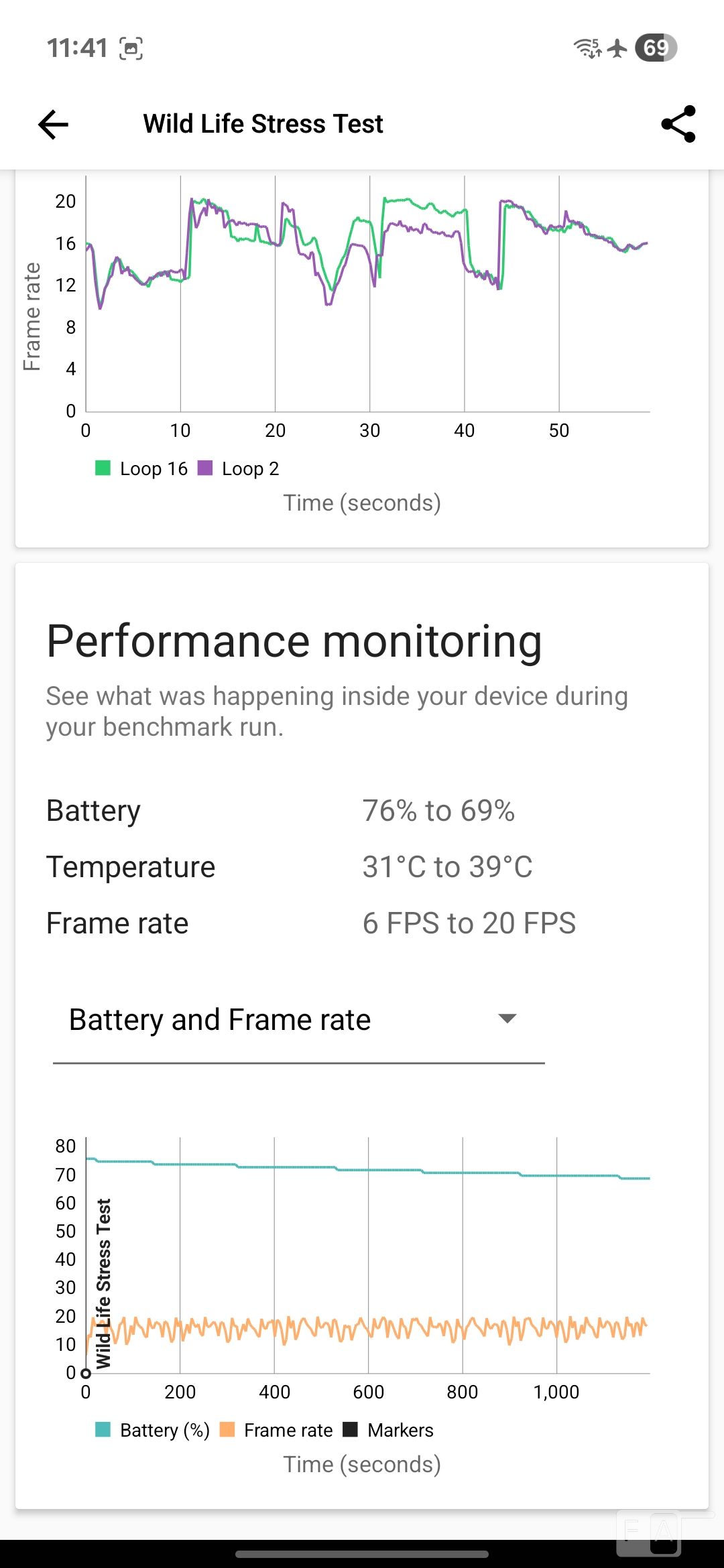Open the Battery and Frame rate dropdown
Screen dimensions: 724x1568
click(x=298, y=1020)
